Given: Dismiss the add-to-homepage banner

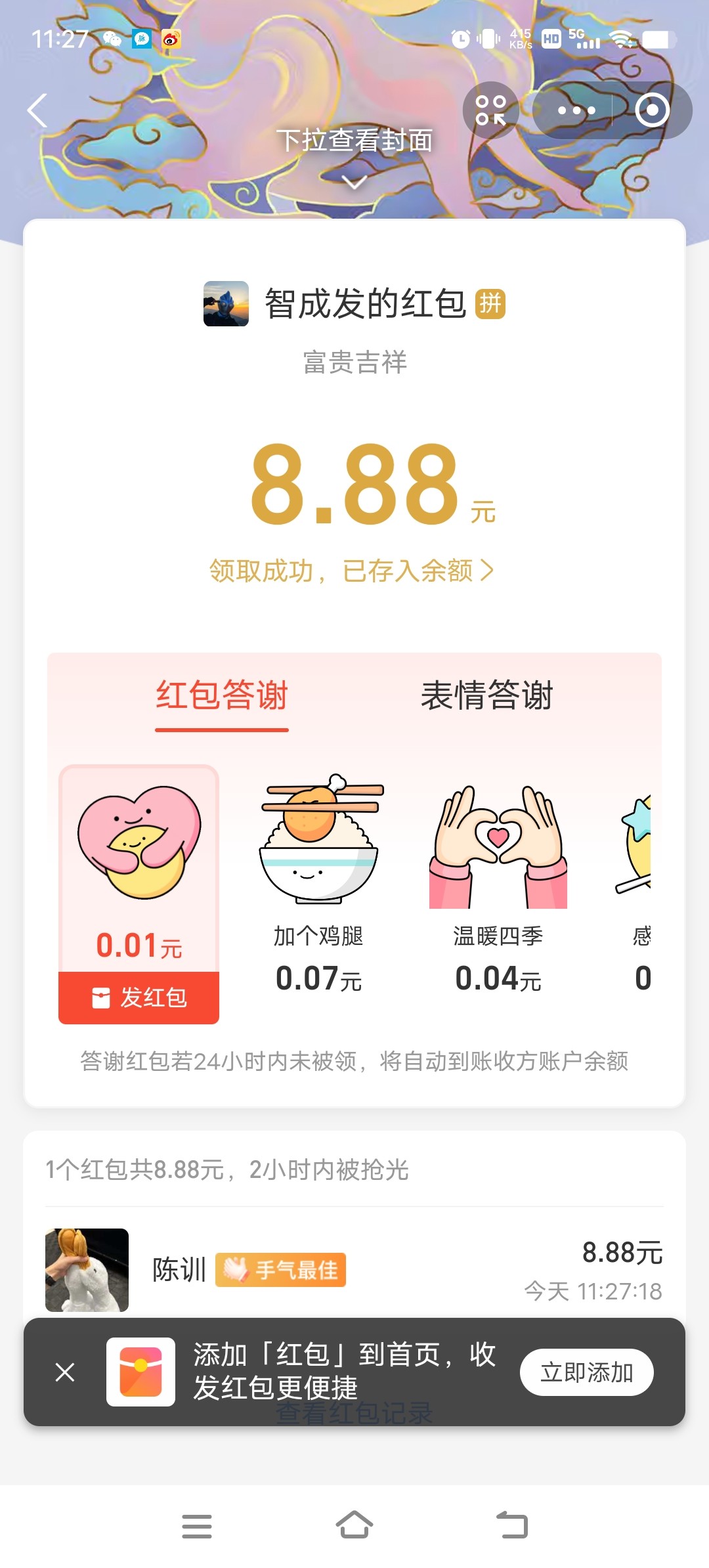Looking at the screenshot, I should point(65,1372).
